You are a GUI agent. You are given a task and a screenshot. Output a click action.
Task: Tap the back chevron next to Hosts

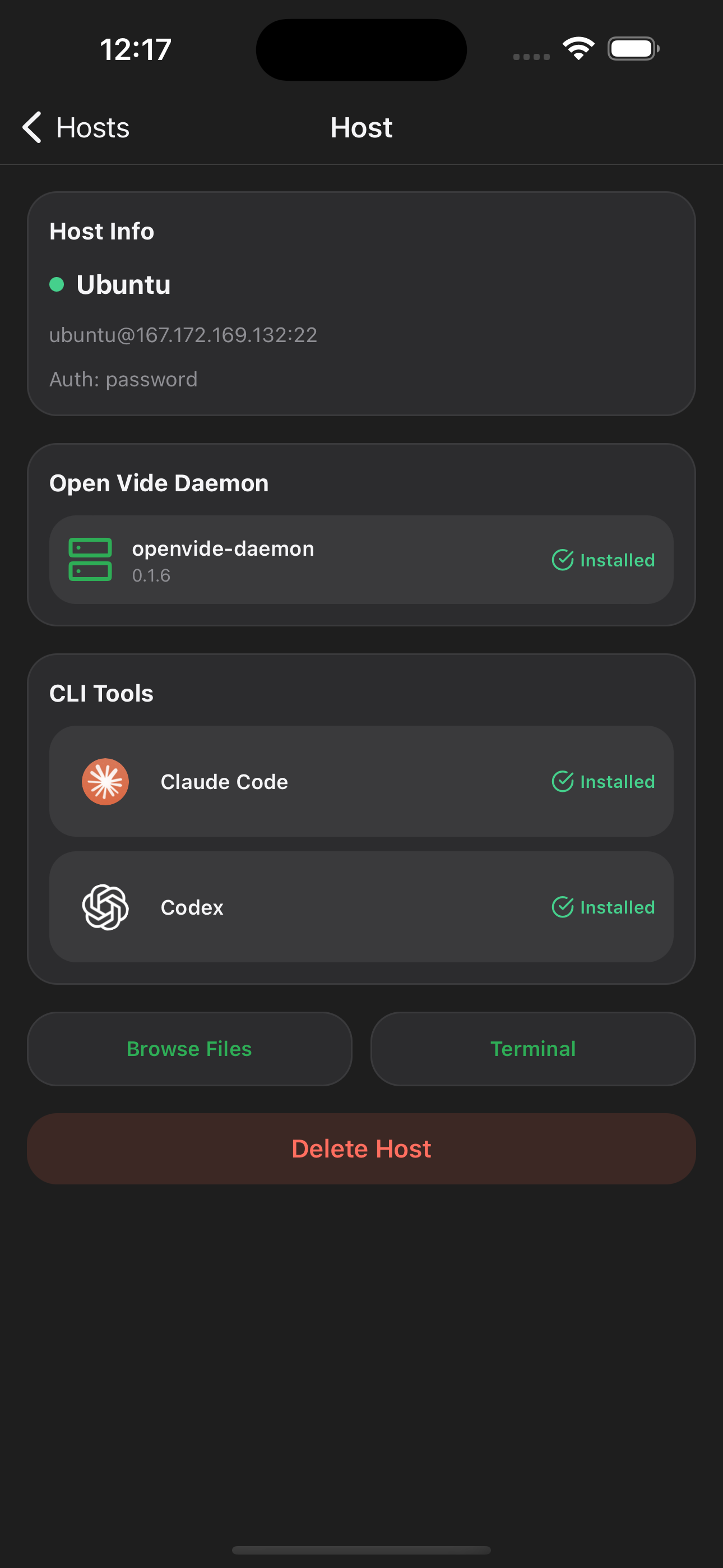click(x=33, y=127)
